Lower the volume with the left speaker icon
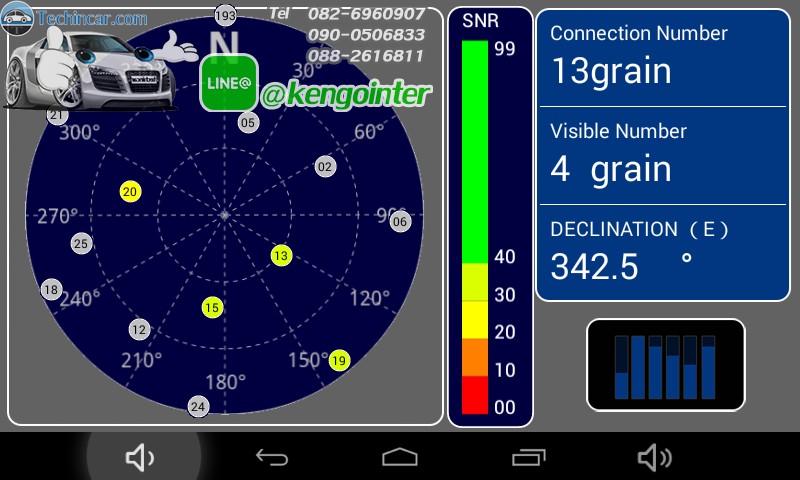Screen dimensions: 800x480 [141, 458]
